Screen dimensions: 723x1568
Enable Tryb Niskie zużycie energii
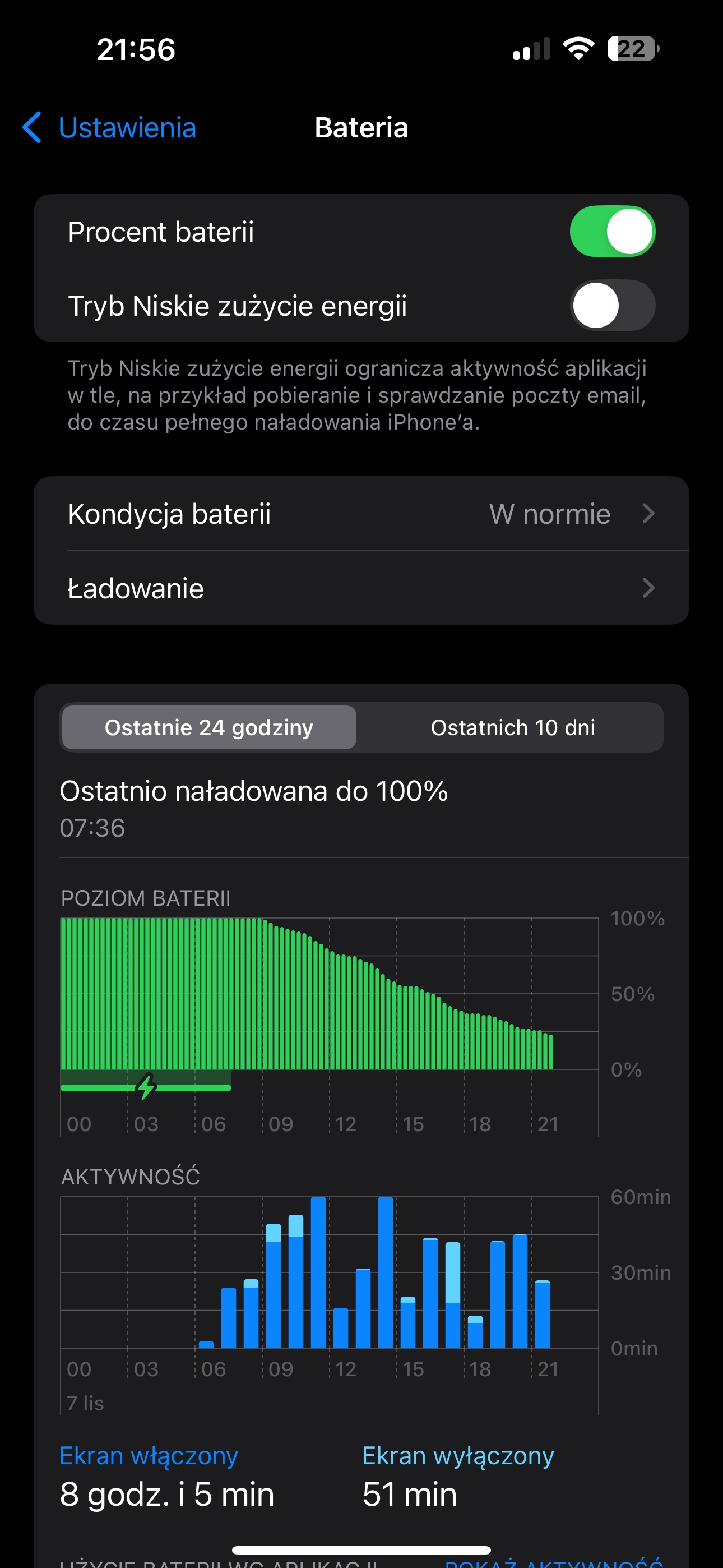(x=612, y=306)
